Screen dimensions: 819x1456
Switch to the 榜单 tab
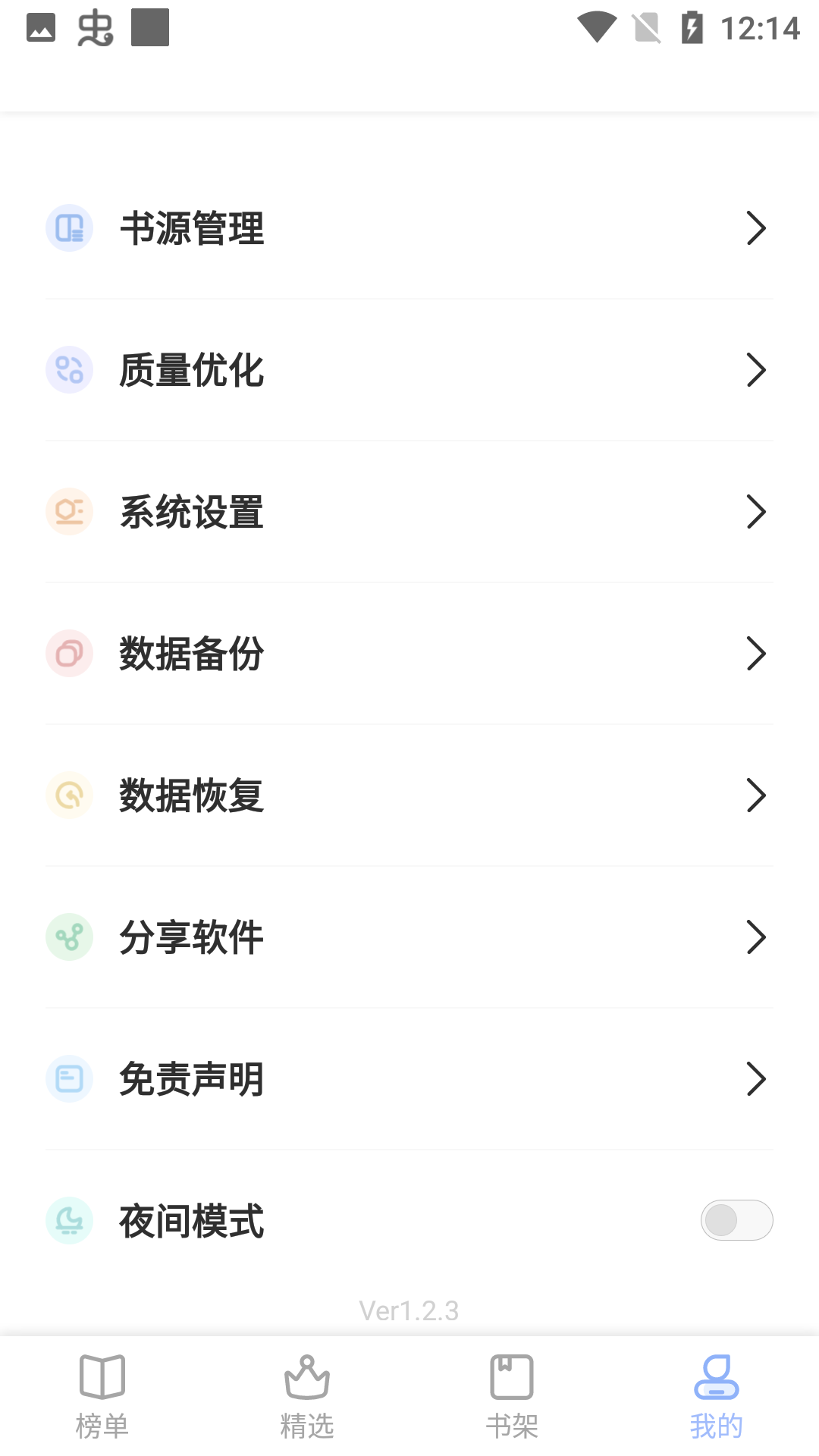click(102, 1397)
